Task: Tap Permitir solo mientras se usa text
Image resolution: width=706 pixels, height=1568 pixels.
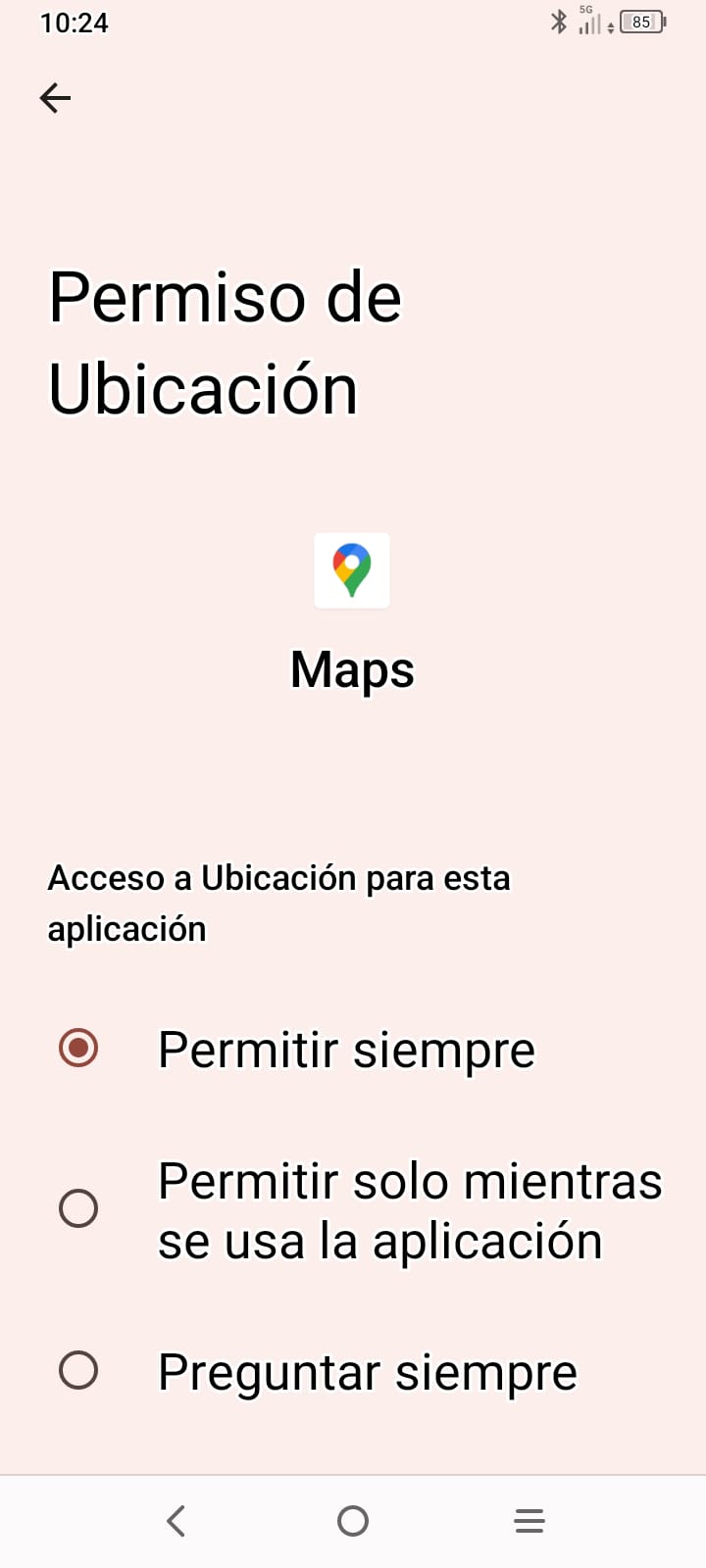Action: click(410, 1209)
